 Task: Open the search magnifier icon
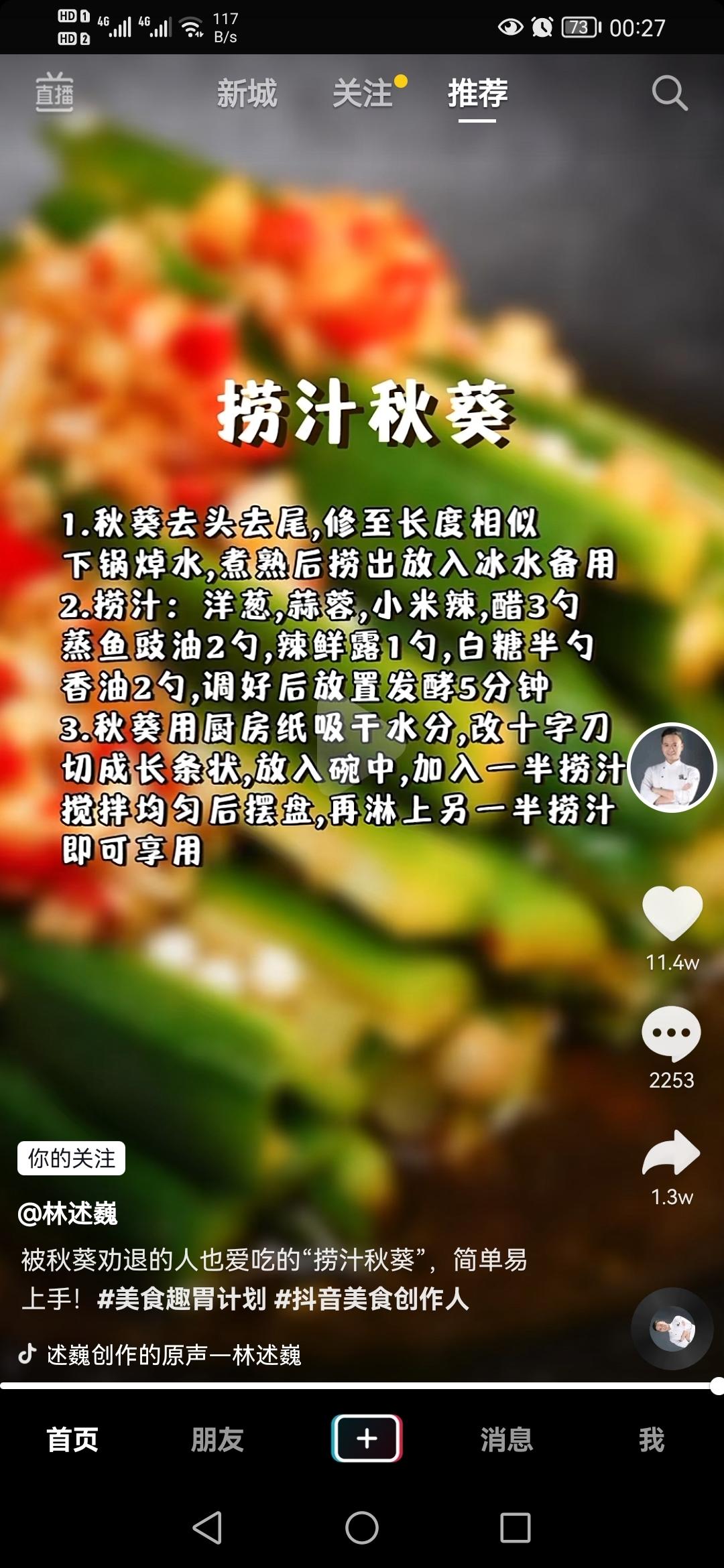point(669,93)
